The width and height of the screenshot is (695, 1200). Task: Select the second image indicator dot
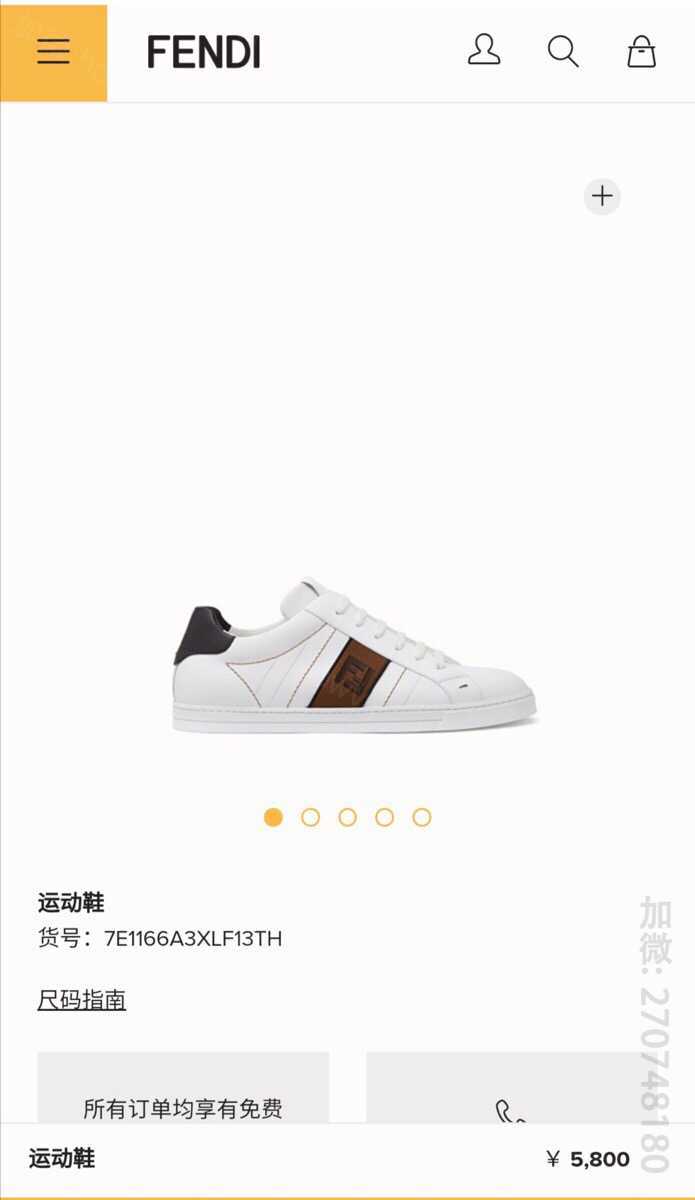click(x=310, y=817)
